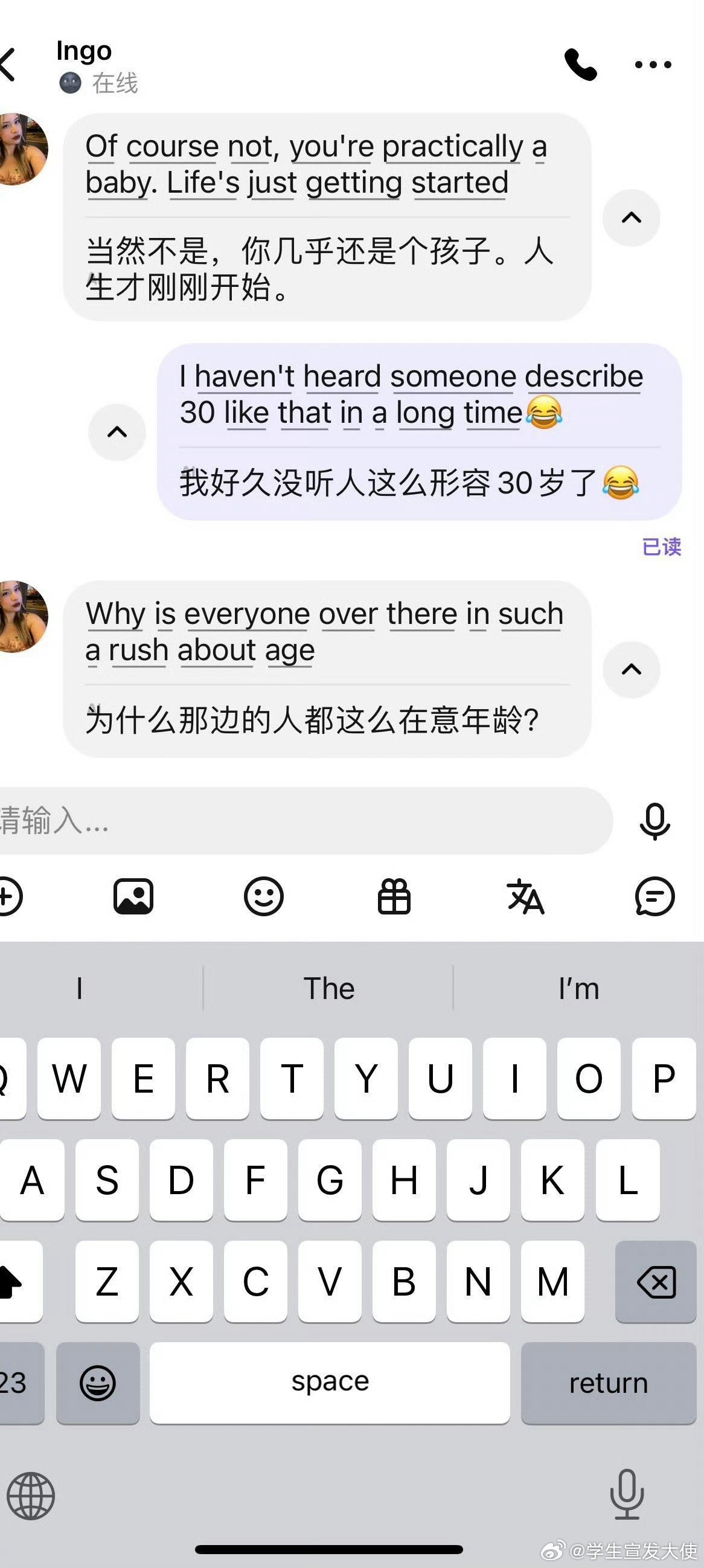The width and height of the screenshot is (704, 1568).
Task: Open the quick phrases chat icon
Action: pos(654,896)
